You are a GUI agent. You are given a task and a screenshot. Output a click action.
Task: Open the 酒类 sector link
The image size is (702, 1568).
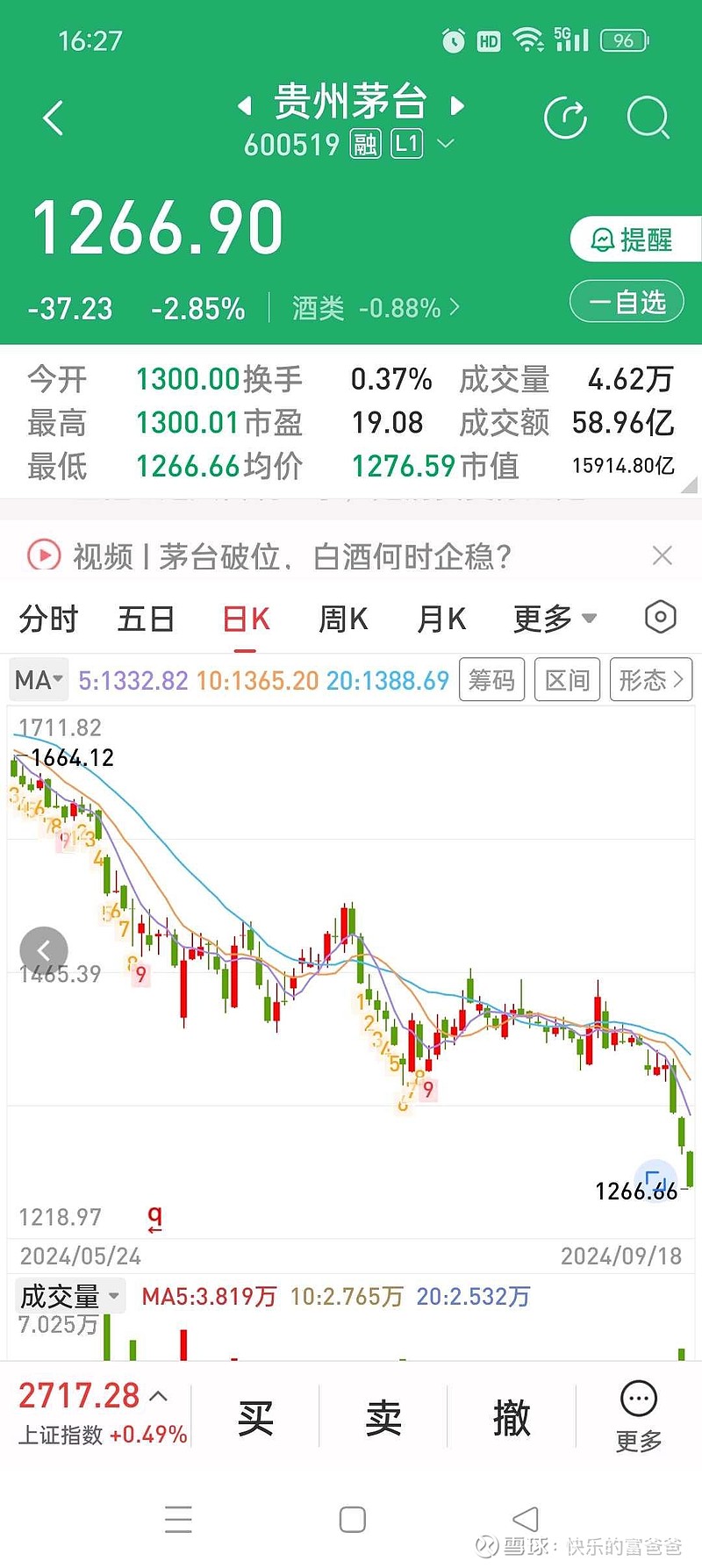tap(375, 308)
